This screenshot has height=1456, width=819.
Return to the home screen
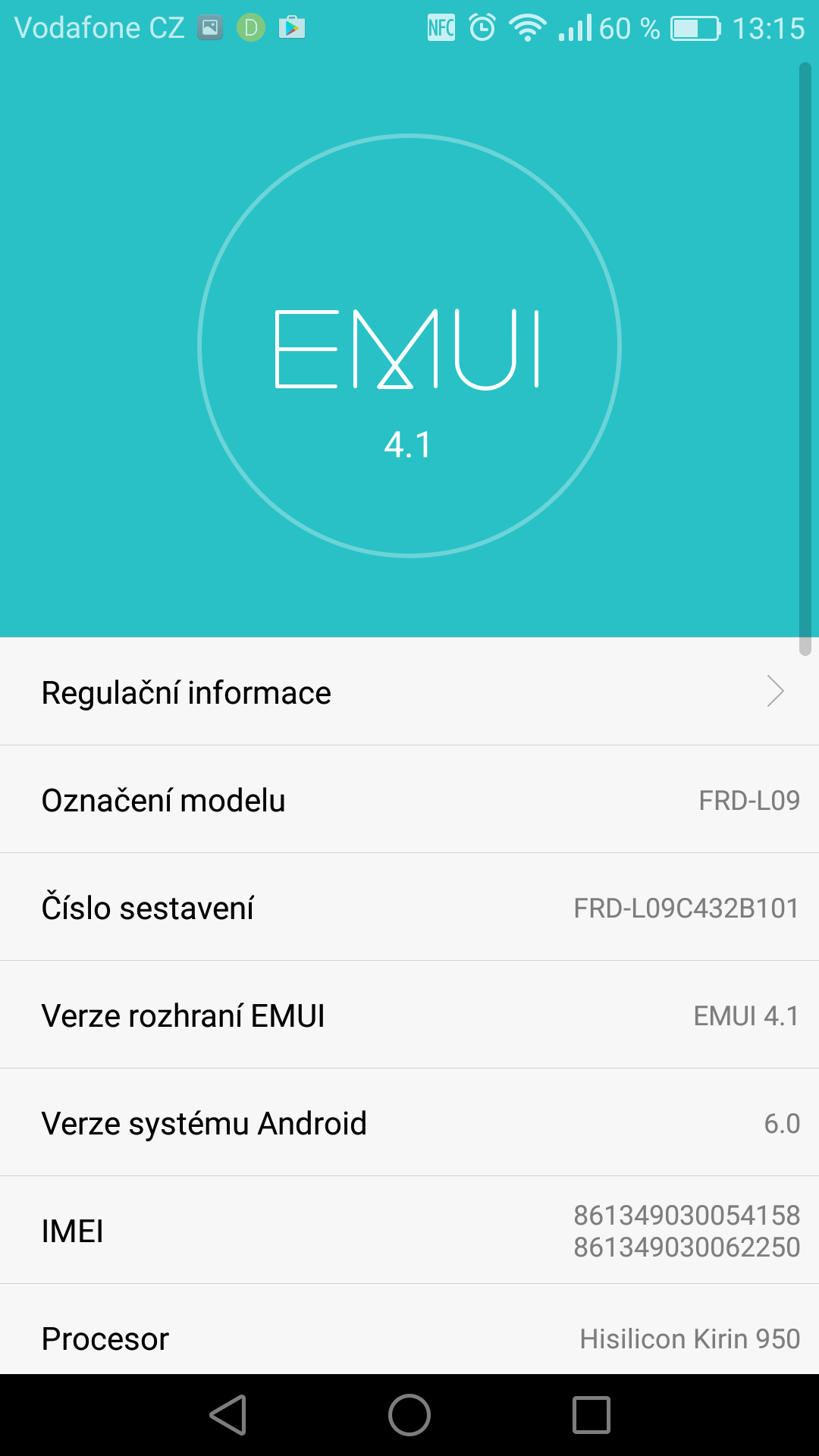pyautogui.click(x=409, y=1415)
